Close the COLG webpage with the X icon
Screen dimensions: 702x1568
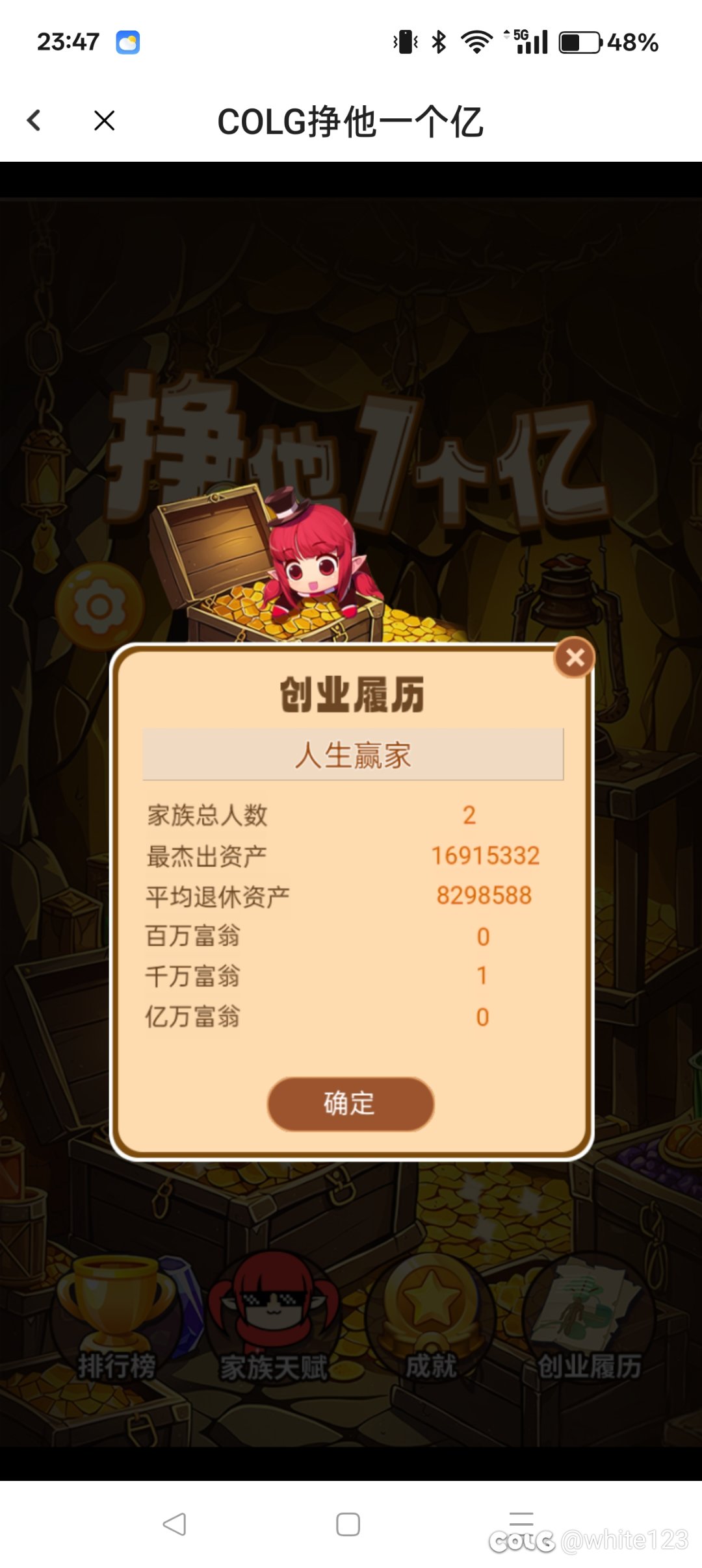coord(104,120)
